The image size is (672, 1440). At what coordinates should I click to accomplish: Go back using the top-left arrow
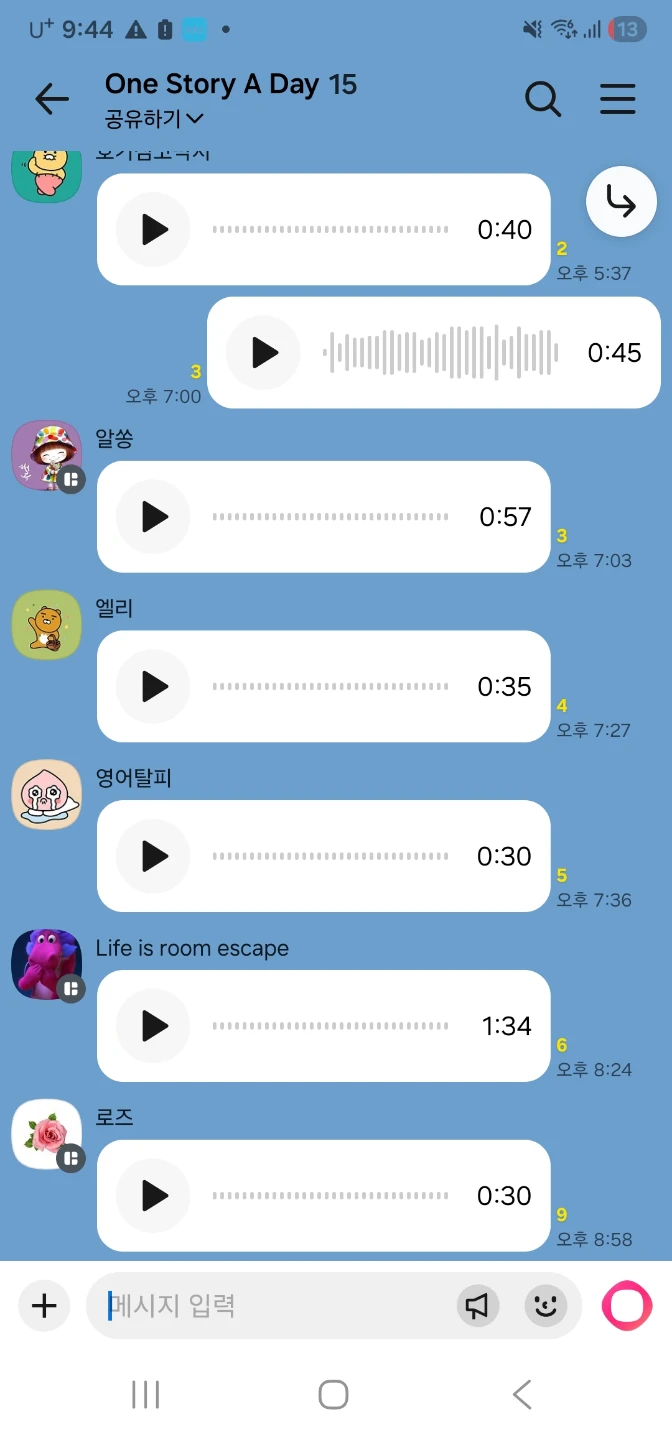click(51, 99)
